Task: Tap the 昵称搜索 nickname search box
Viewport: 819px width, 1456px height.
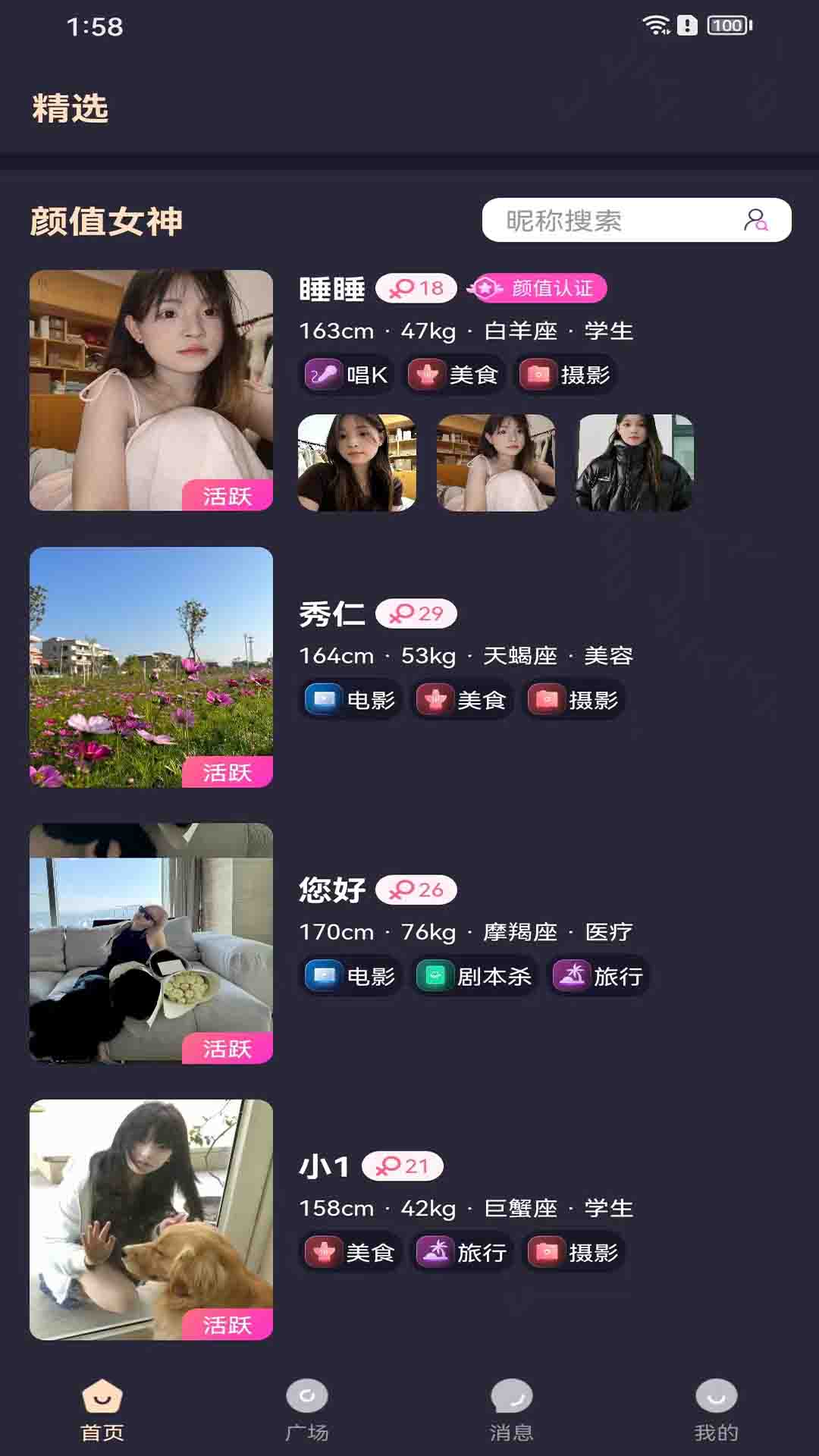Action: (636, 221)
